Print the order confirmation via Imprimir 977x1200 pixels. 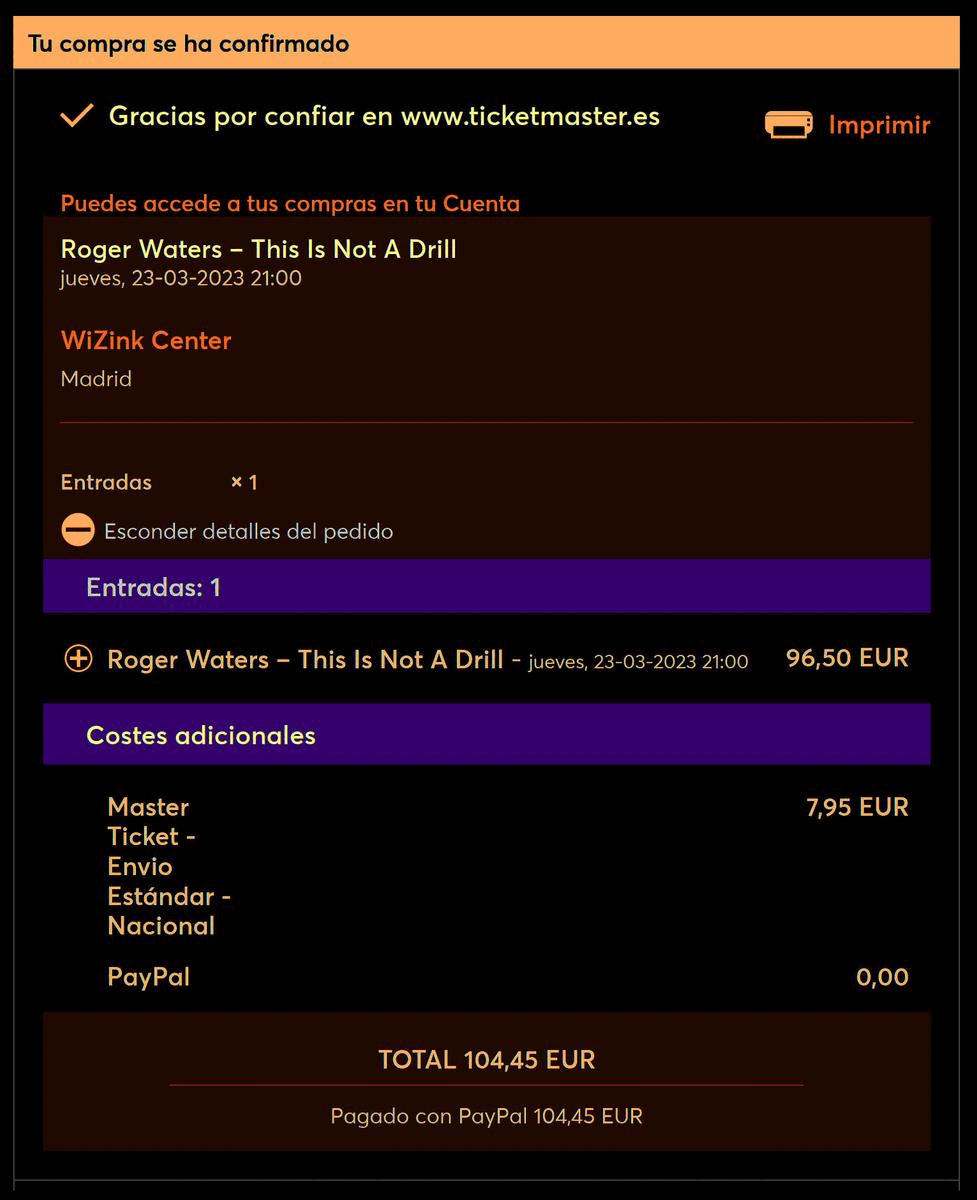(x=848, y=125)
